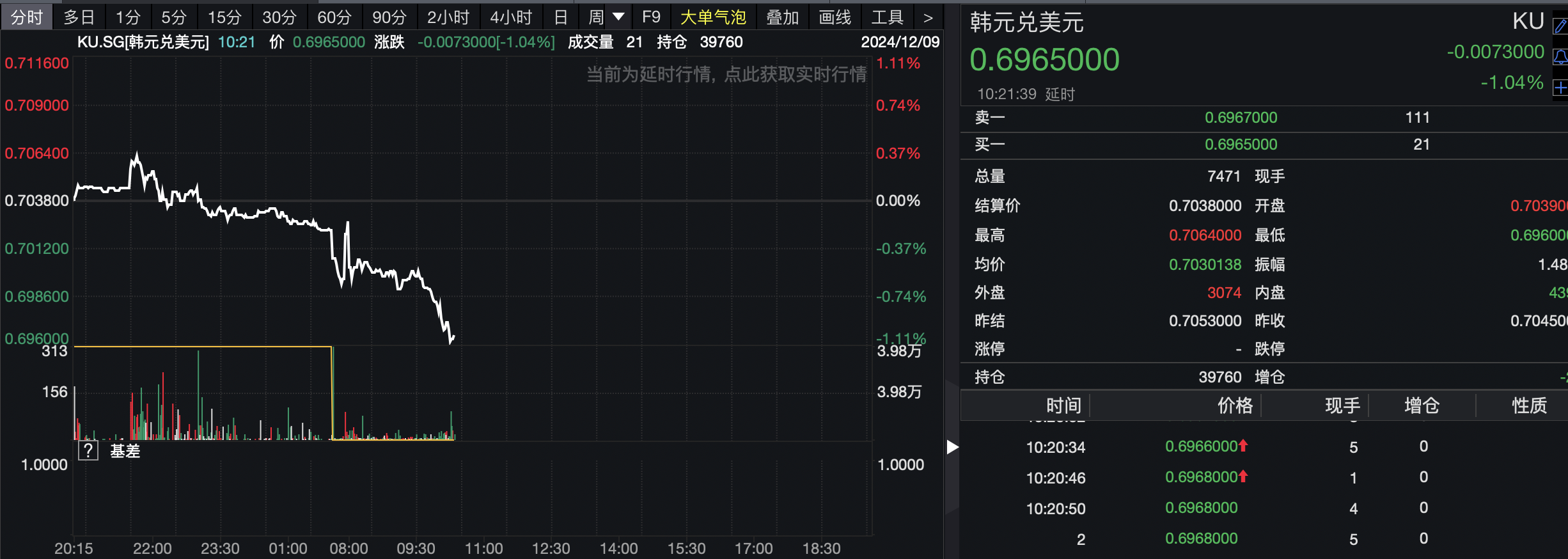
Task: Open the 叠加 overlay option
Action: (x=783, y=17)
